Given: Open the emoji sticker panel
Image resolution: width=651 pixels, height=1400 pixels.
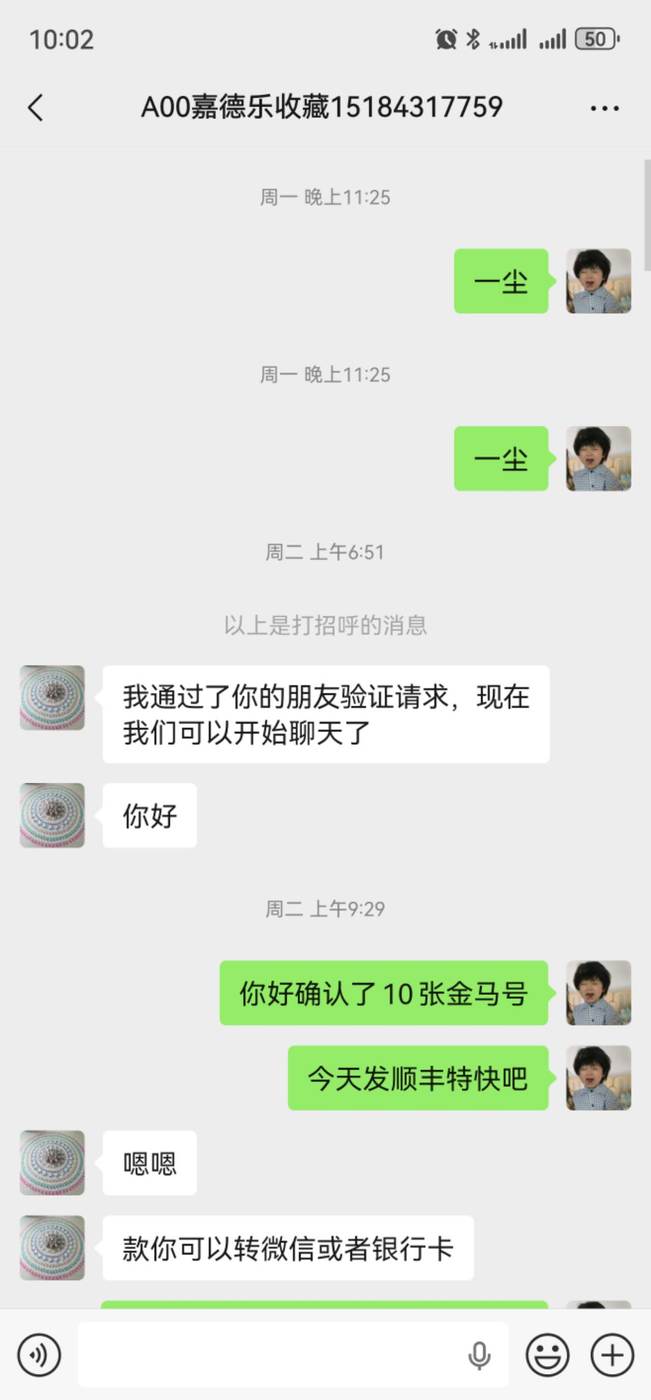Looking at the screenshot, I should coord(548,1355).
